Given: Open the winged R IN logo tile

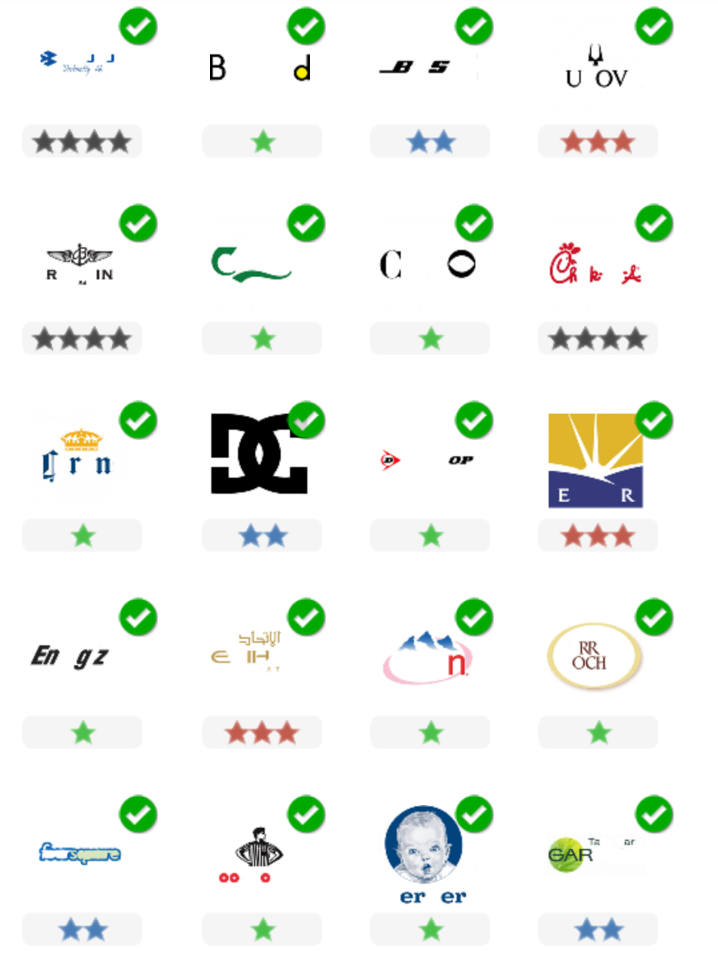Looking at the screenshot, I should point(80,264).
